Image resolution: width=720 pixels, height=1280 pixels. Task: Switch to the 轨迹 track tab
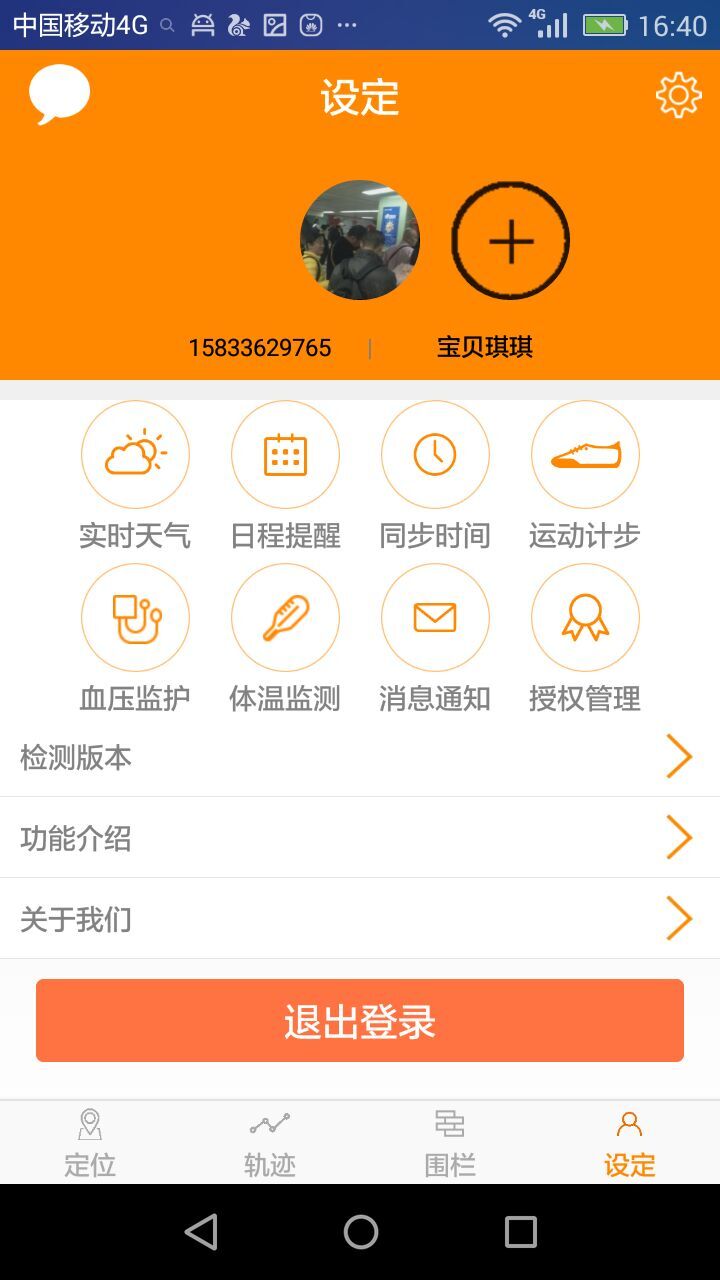270,1142
